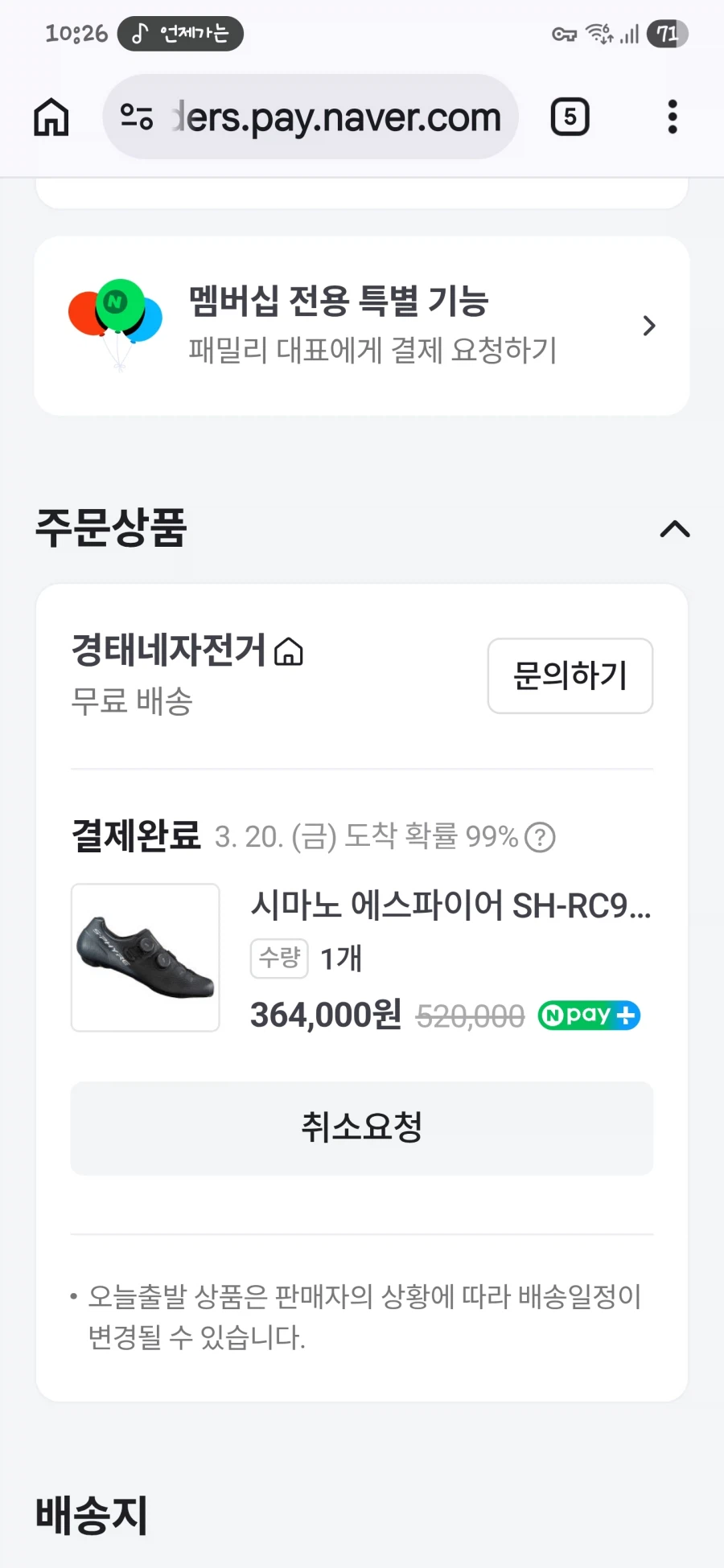724x1568 pixels.
Task: Open the three-dot browser menu
Action: click(673, 117)
